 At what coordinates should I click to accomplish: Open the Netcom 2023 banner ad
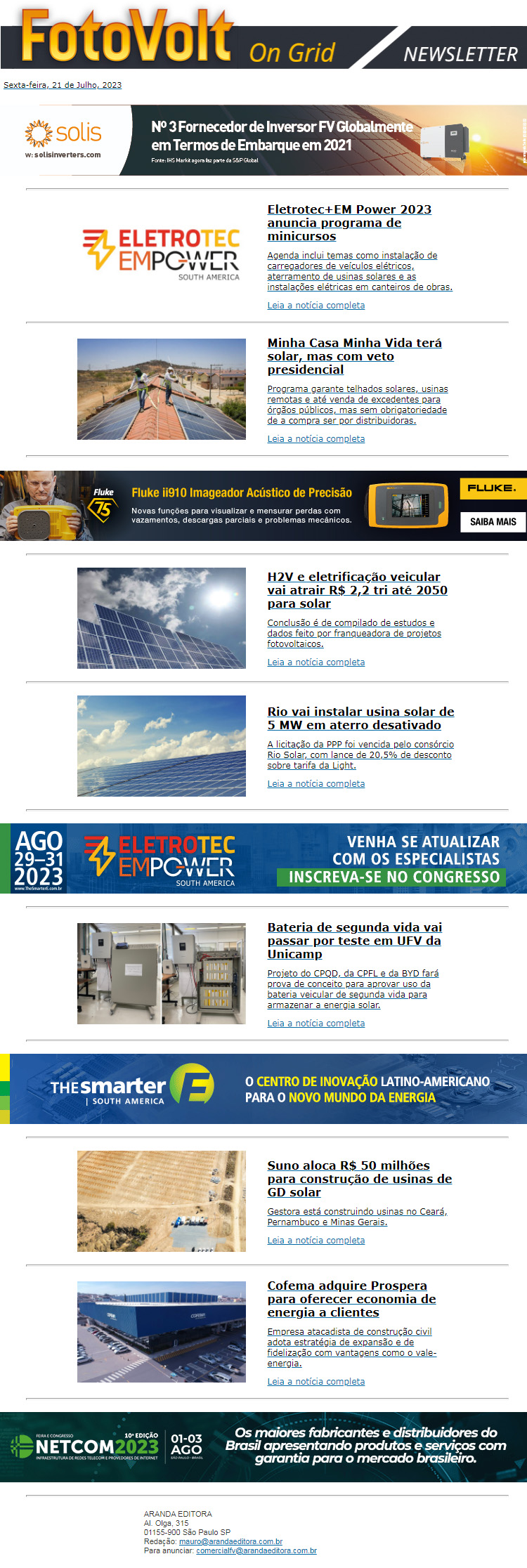coord(263,1447)
